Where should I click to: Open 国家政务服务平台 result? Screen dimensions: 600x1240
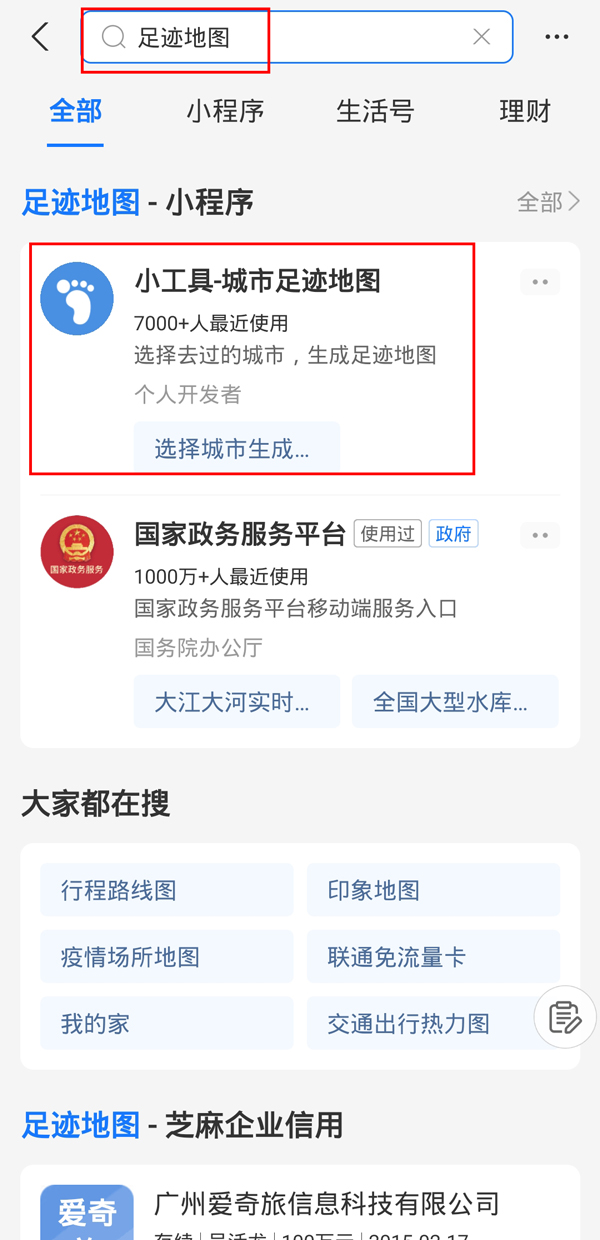coord(240,533)
